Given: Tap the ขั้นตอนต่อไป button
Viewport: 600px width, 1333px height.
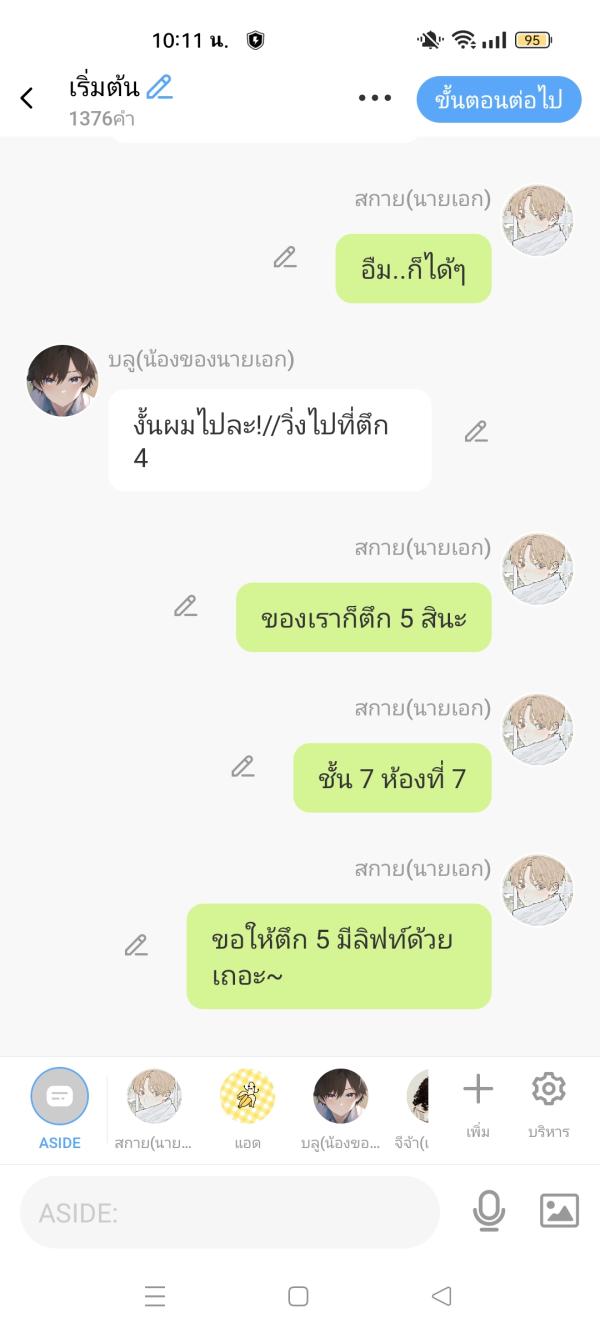Looking at the screenshot, I should (498, 99).
